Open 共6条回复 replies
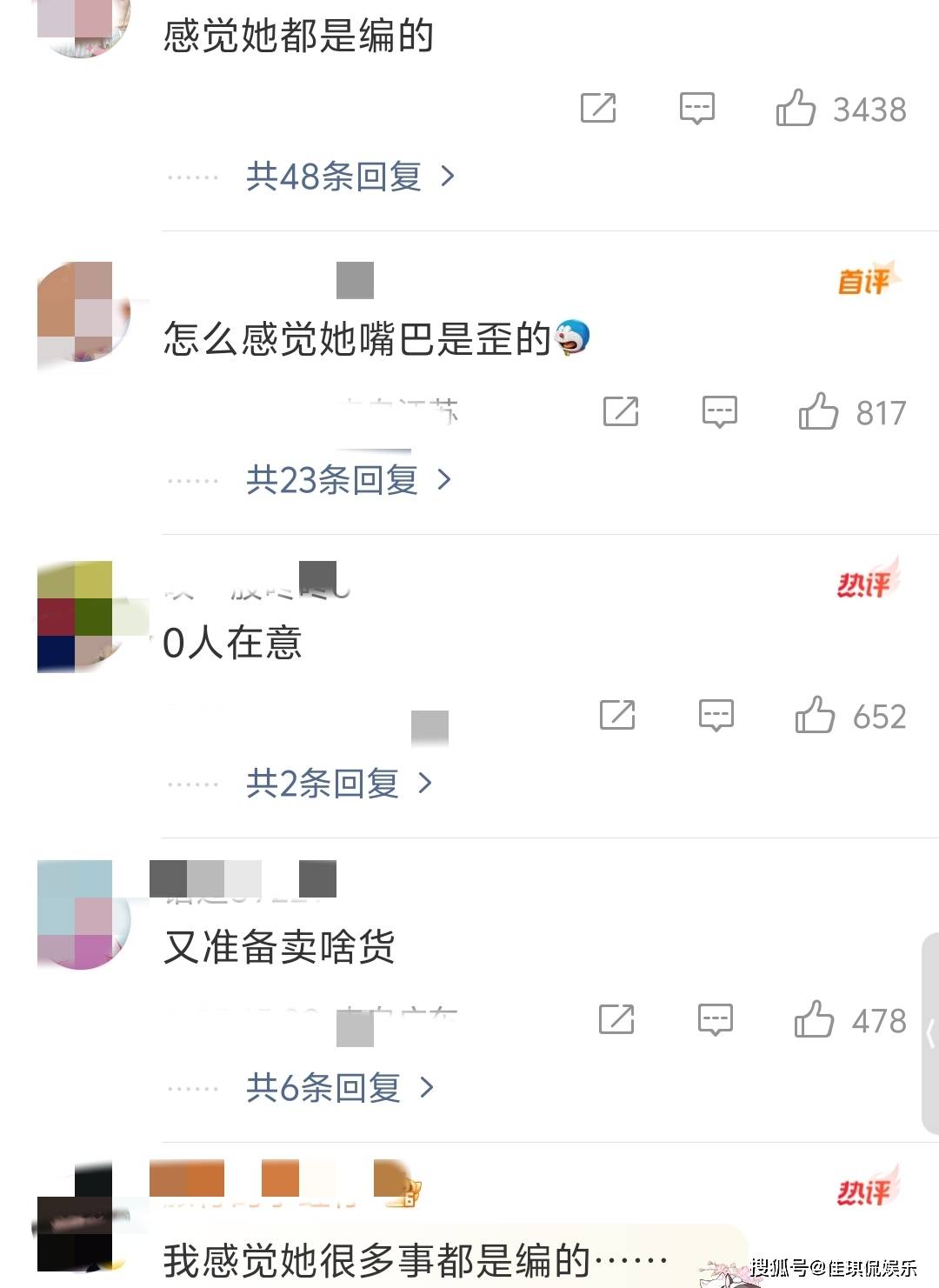 [339, 1087]
